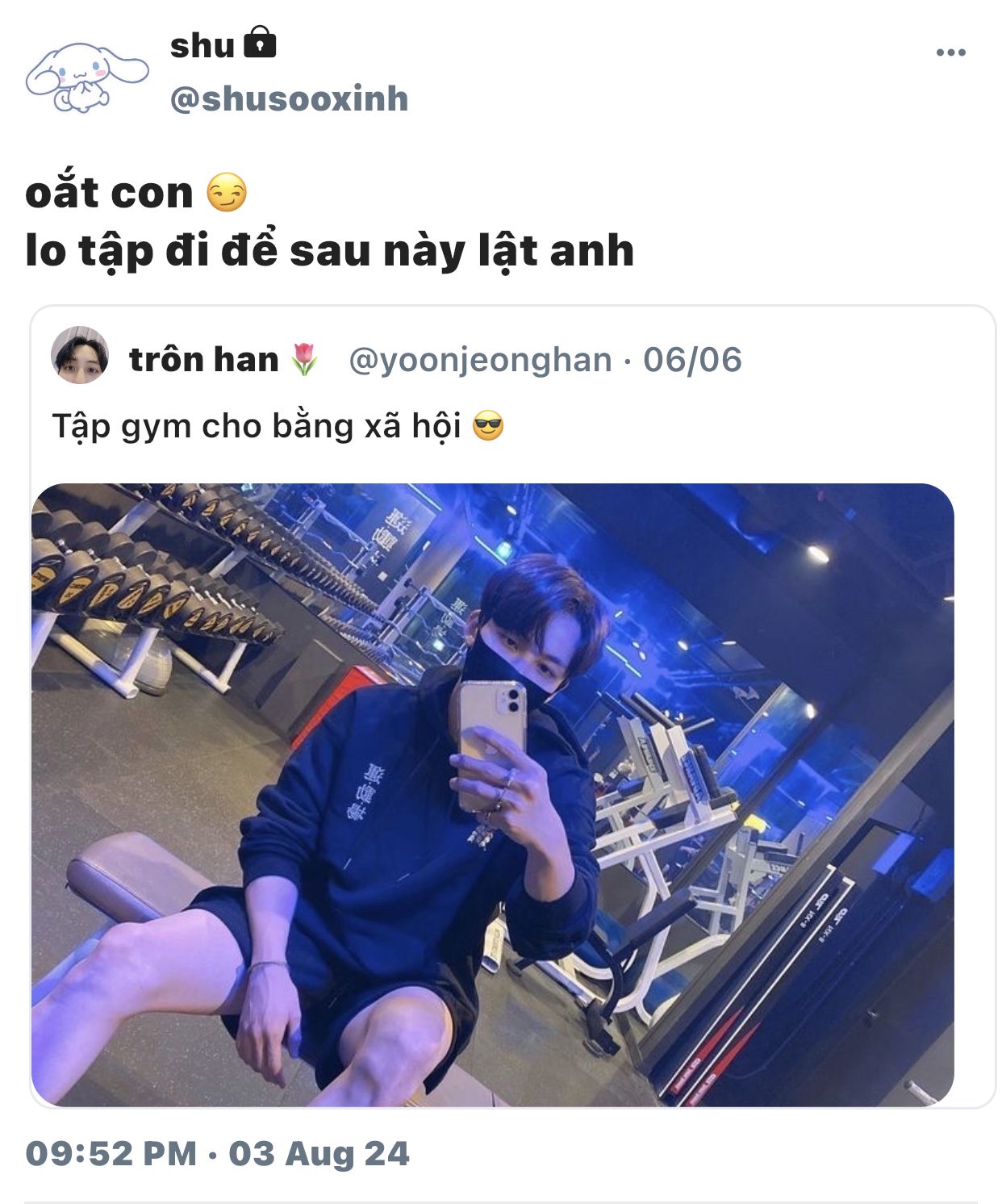This screenshot has height=1204, width=1002.
Task: Open the @shusooxinh profile handle
Action: [x=289, y=99]
